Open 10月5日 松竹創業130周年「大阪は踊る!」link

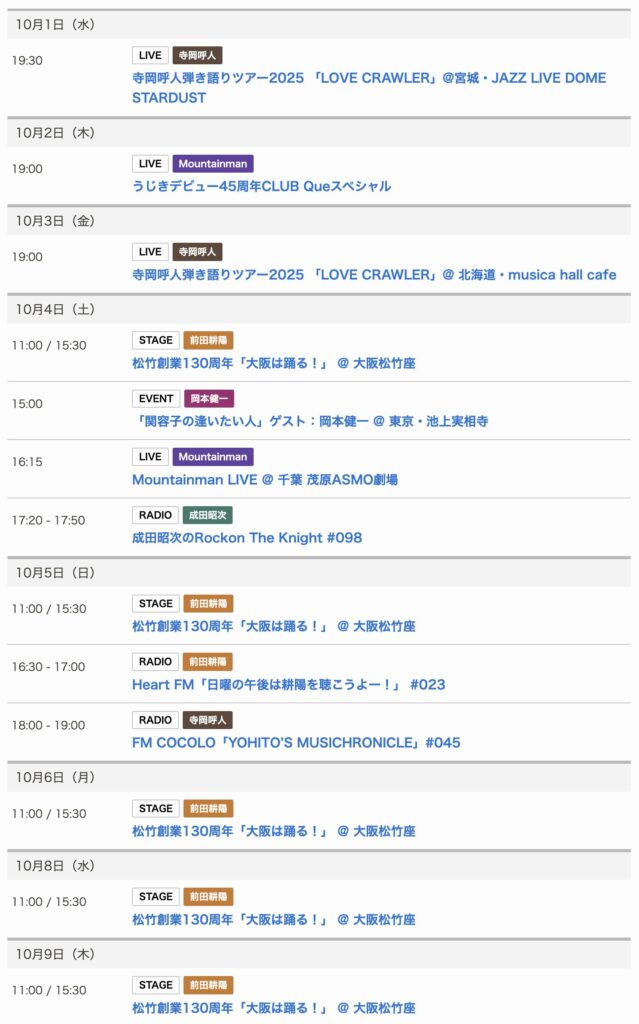(x=273, y=626)
